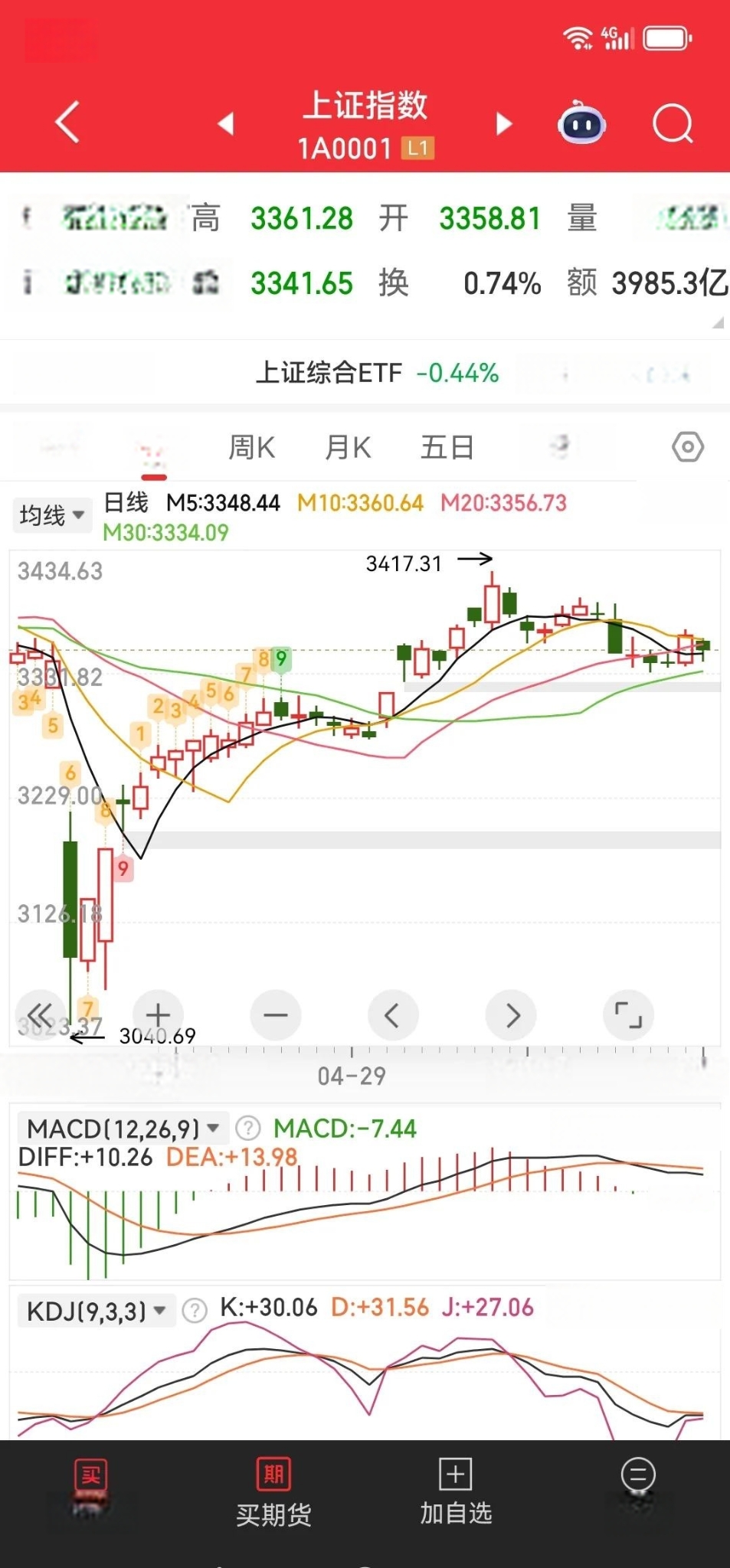Screen dimensions: 730x1568
Task: Open the KDJ(9,3,3) indicator dropdown
Action: pyautogui.click(x=97, y=1312)
